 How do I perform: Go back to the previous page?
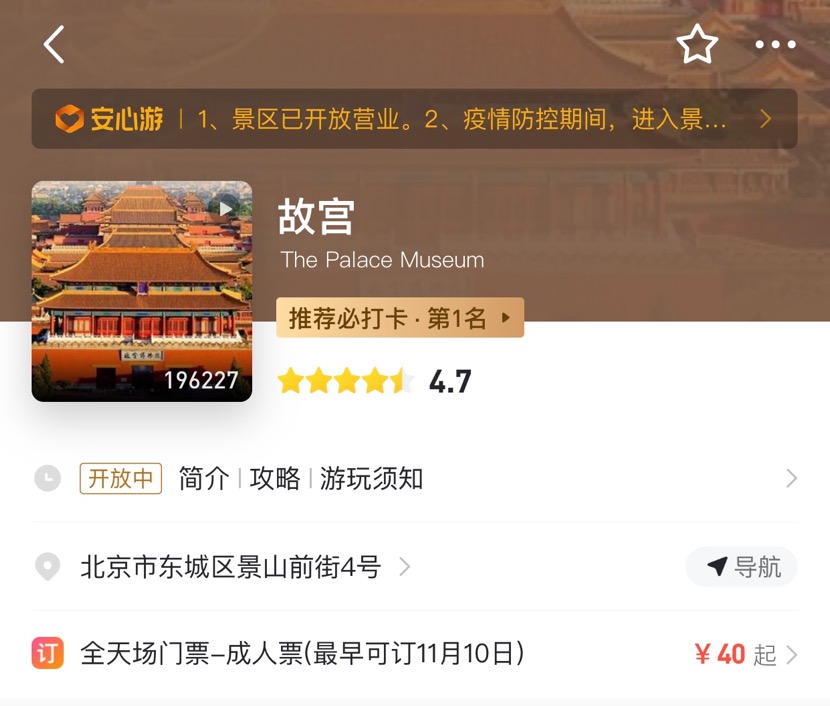click(x=54, y=45)
